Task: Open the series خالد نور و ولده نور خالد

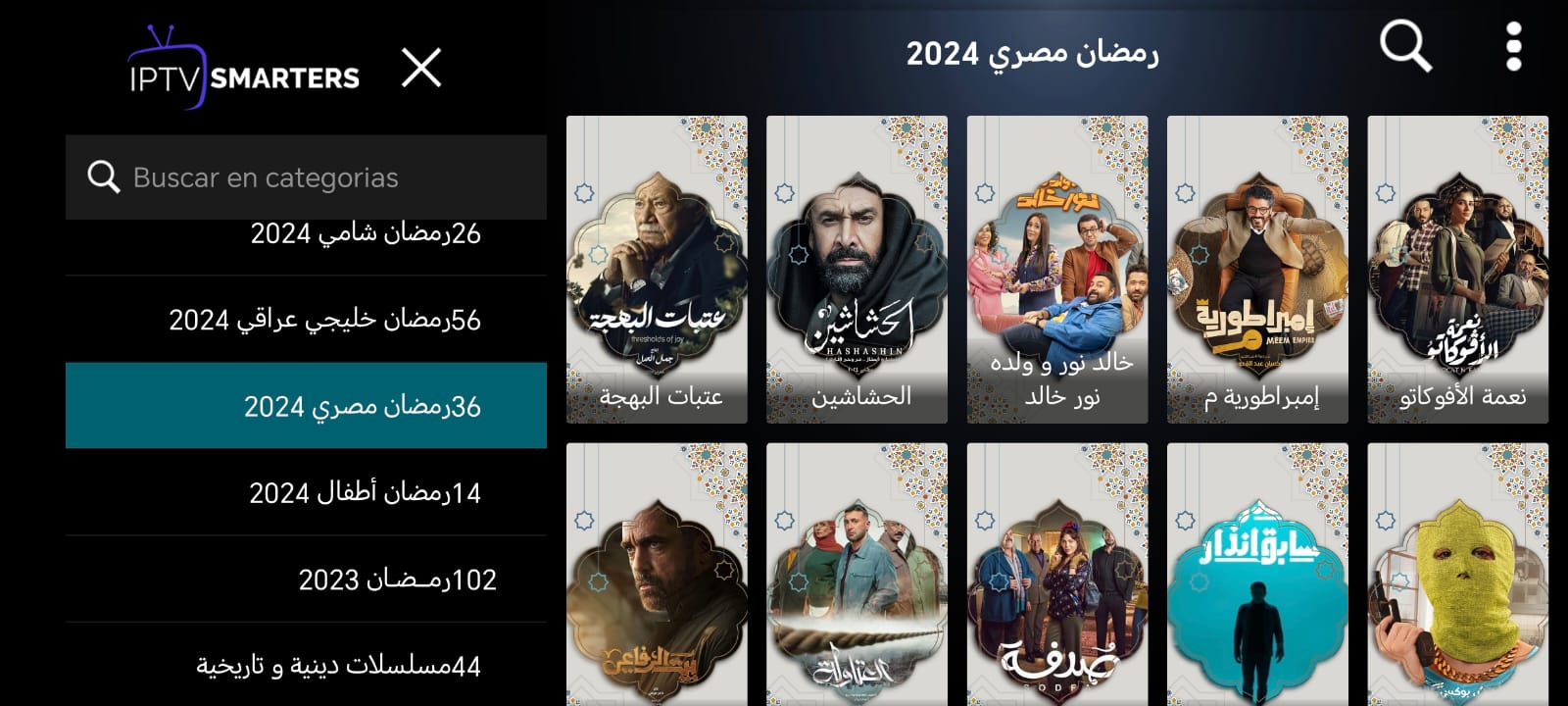Action: [x=1057, y=270]
